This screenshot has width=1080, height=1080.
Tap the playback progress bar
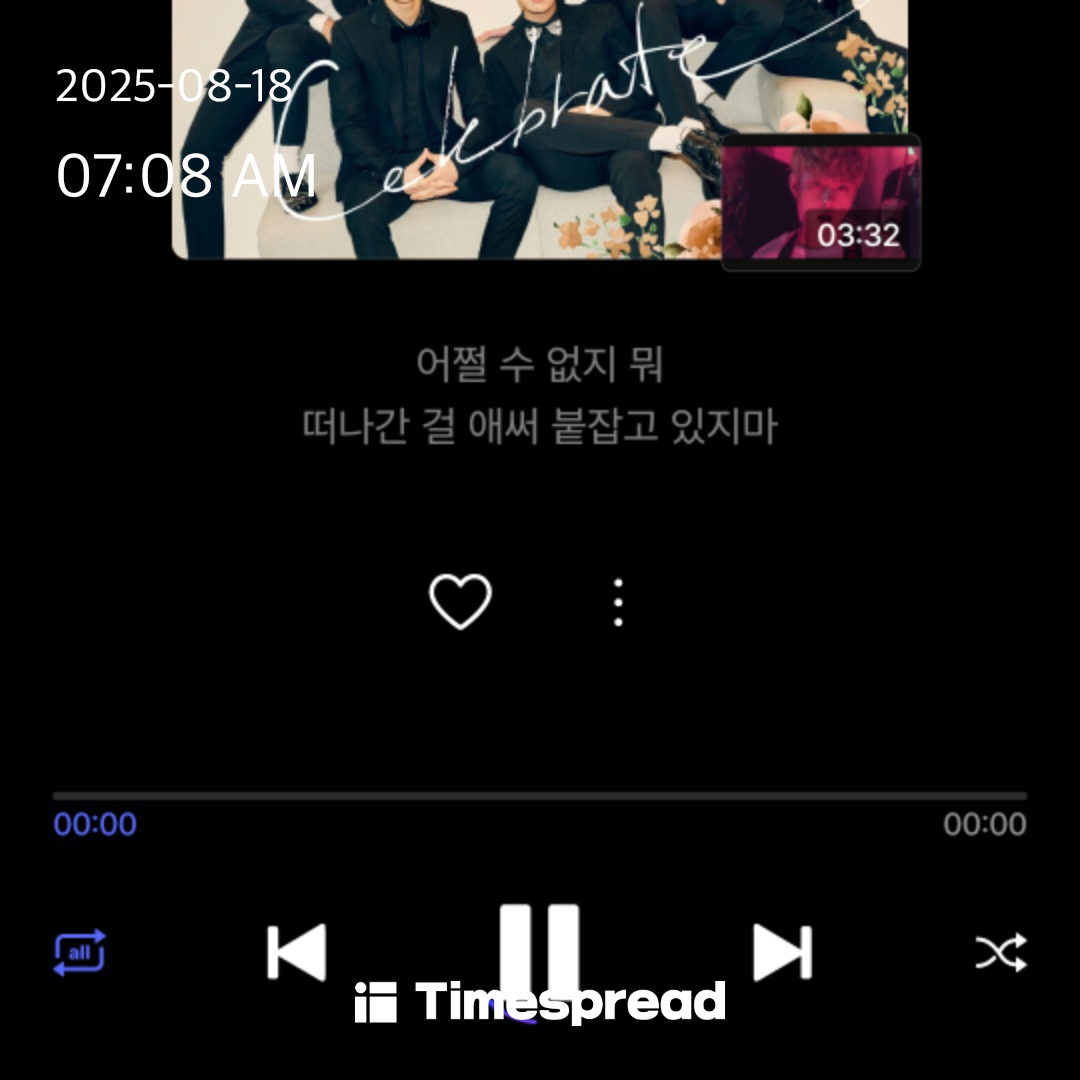540,796
